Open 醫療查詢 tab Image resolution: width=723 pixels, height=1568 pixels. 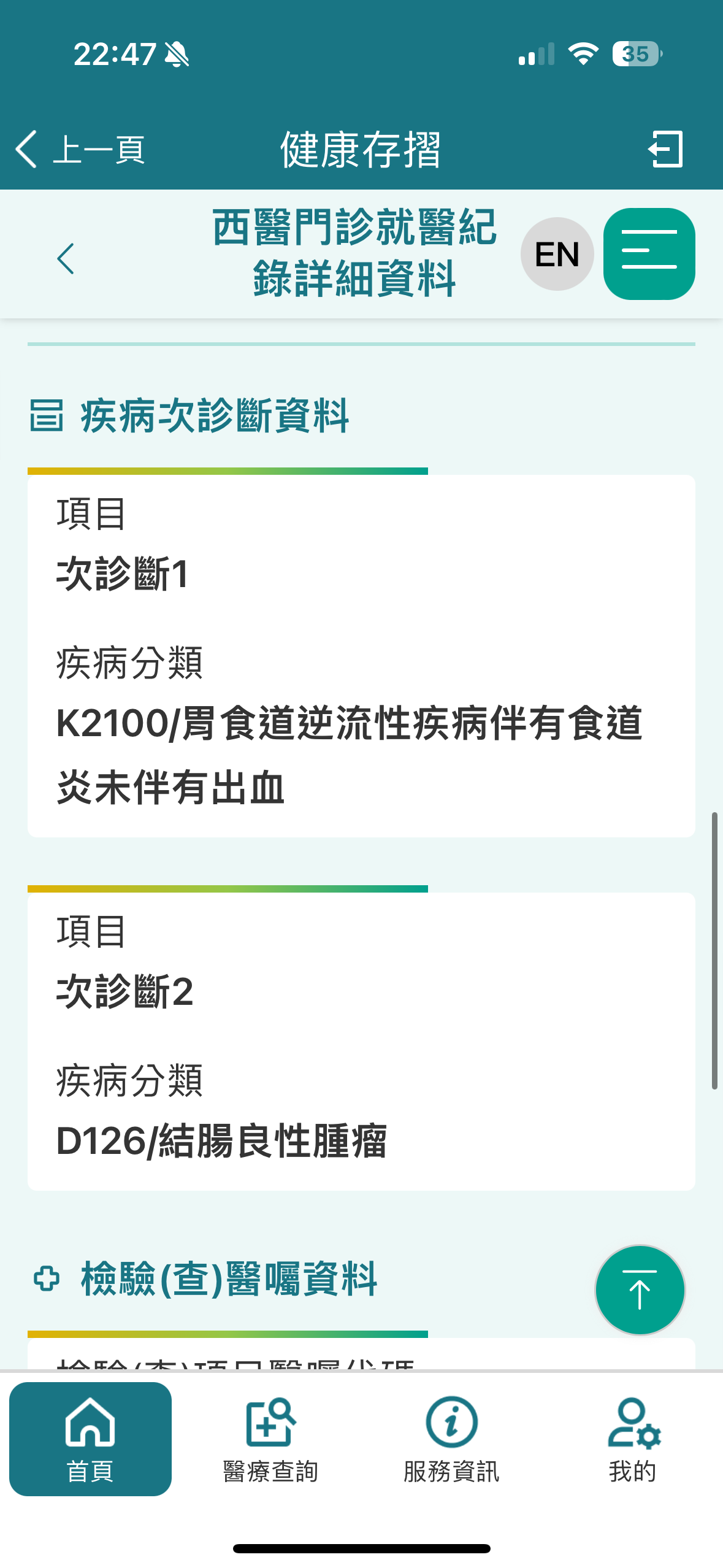click(270, 1439)
